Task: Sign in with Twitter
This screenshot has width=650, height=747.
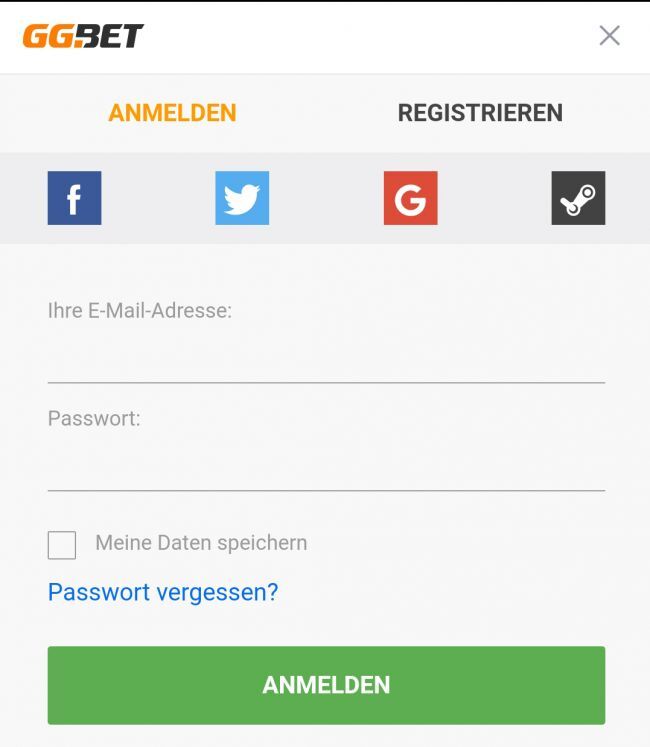Action: coord(242,198)
